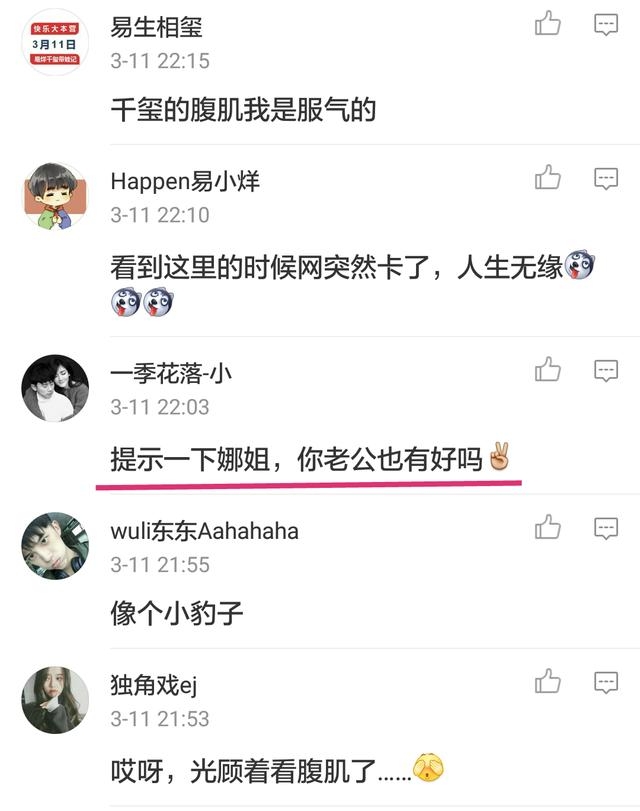Like wuli东东Aahahaha's comment
This screenshot has width=640, height=811.
(x=548, y=527)
